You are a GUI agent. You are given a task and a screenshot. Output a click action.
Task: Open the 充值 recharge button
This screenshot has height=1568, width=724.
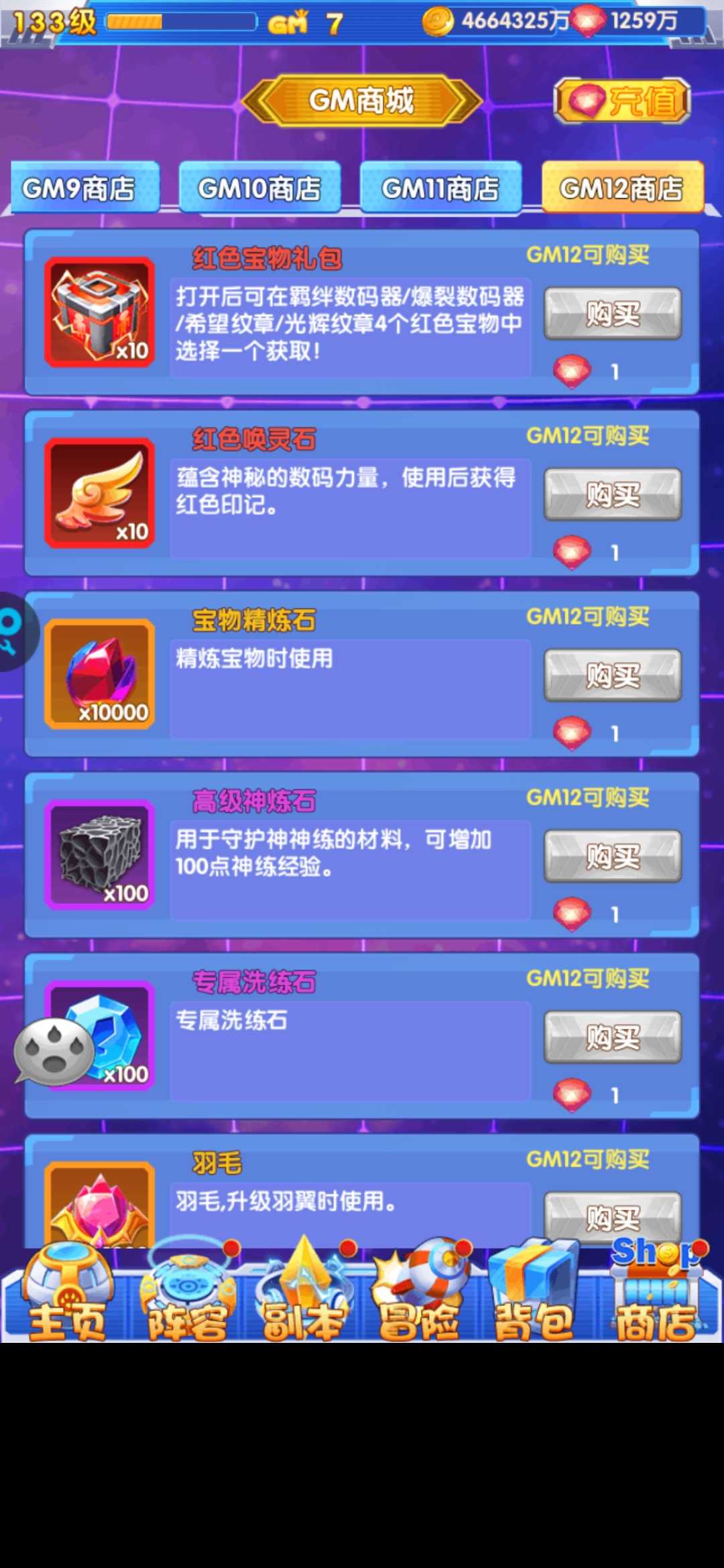tap(622, 101)
